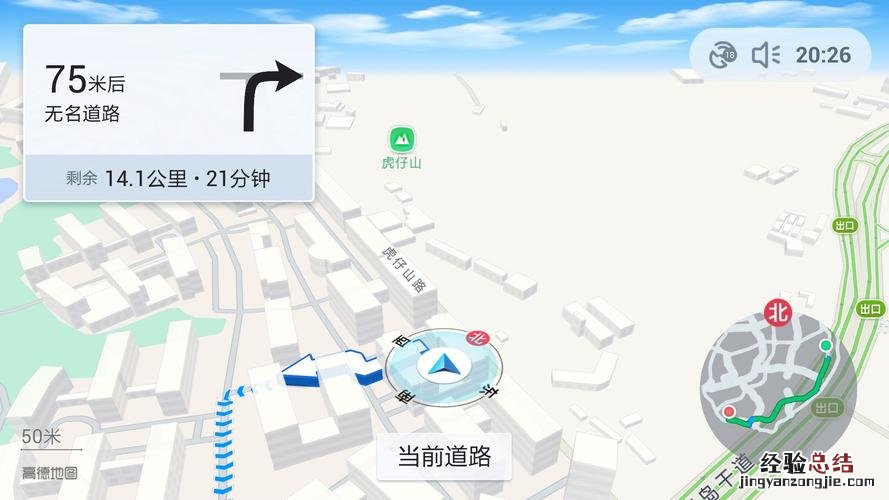
Task: Tap the remaining 14.1公里 trip info bar
Action: click(169, 179)
